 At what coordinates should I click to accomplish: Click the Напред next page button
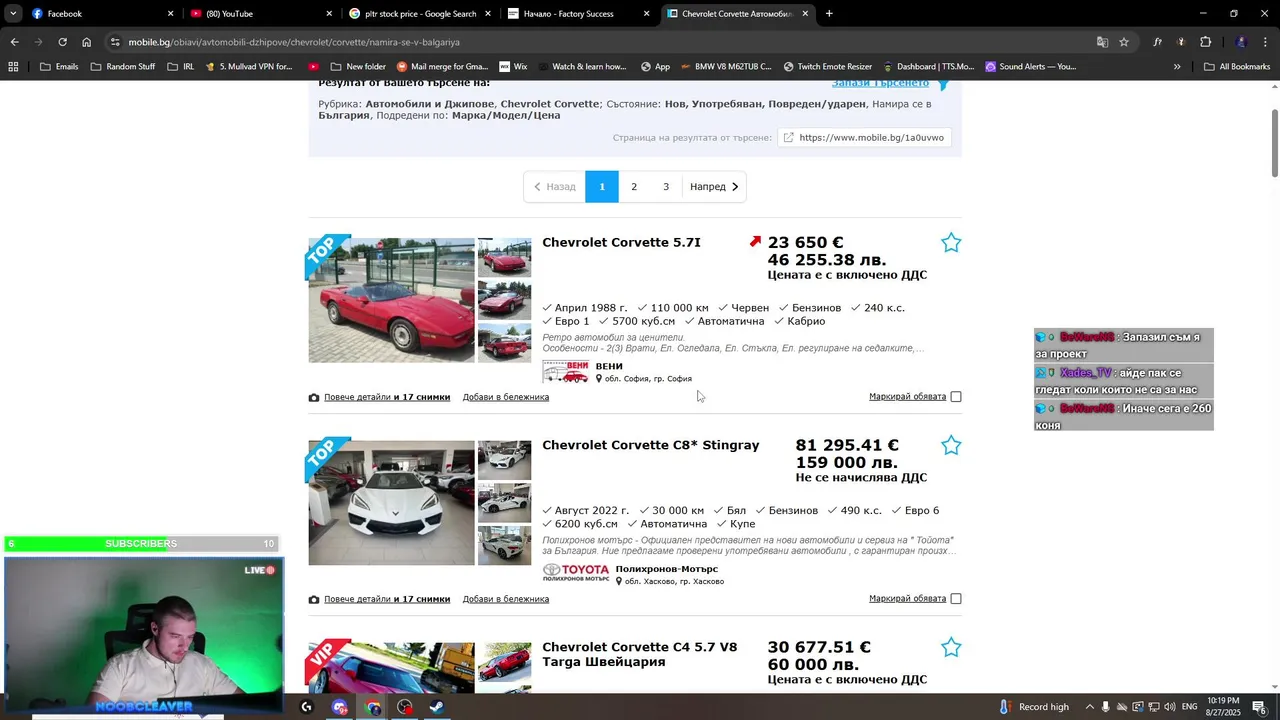pyautogui.click(x=714, y=187)
